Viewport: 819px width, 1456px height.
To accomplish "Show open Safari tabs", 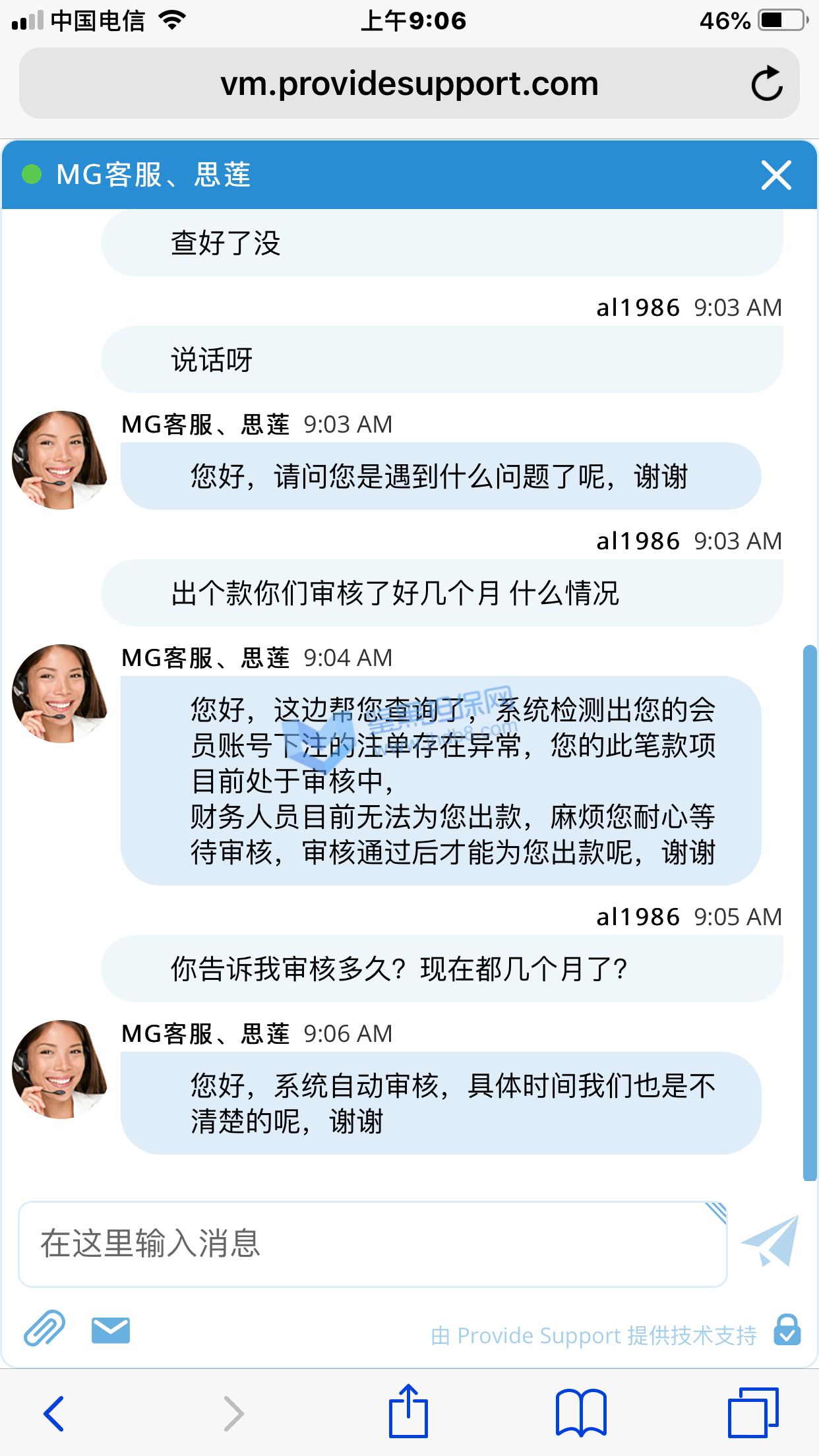I will [x=753, y=1413].
